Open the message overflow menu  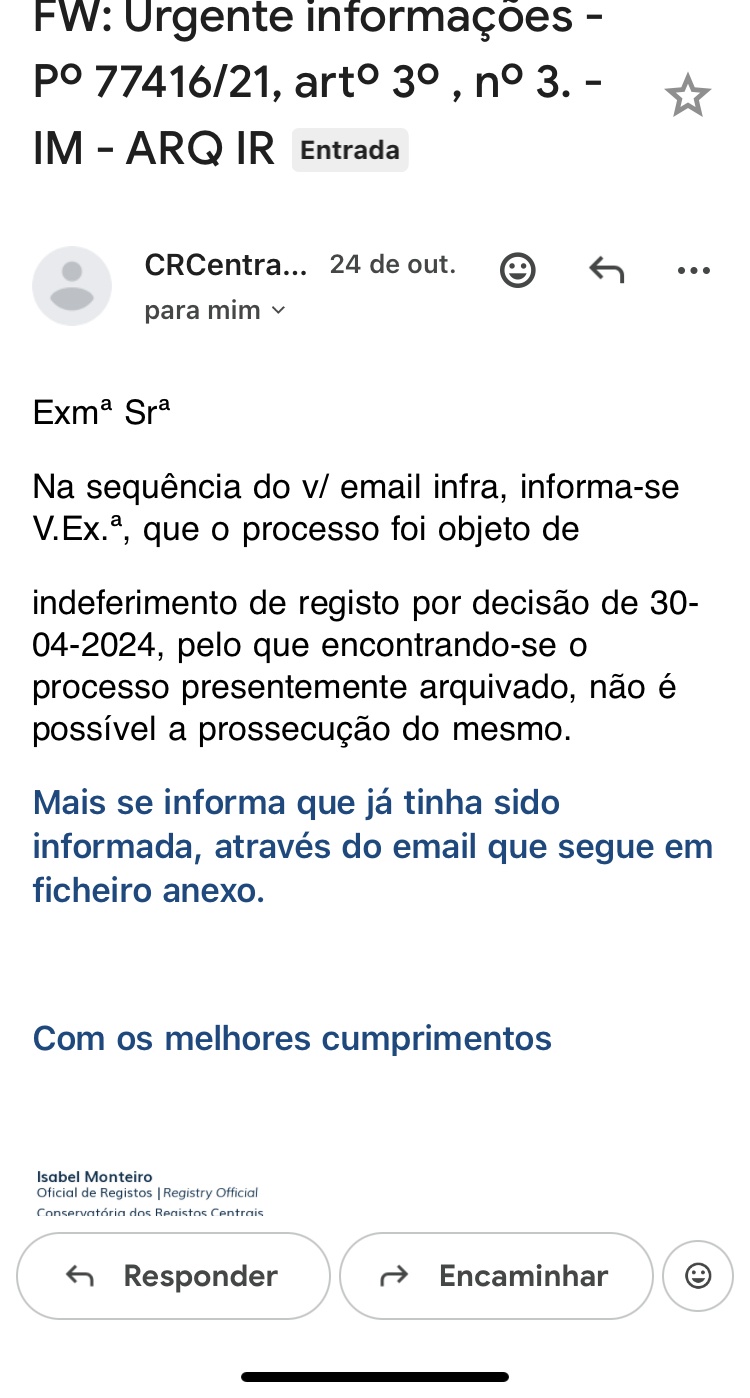tap(693, 270)
